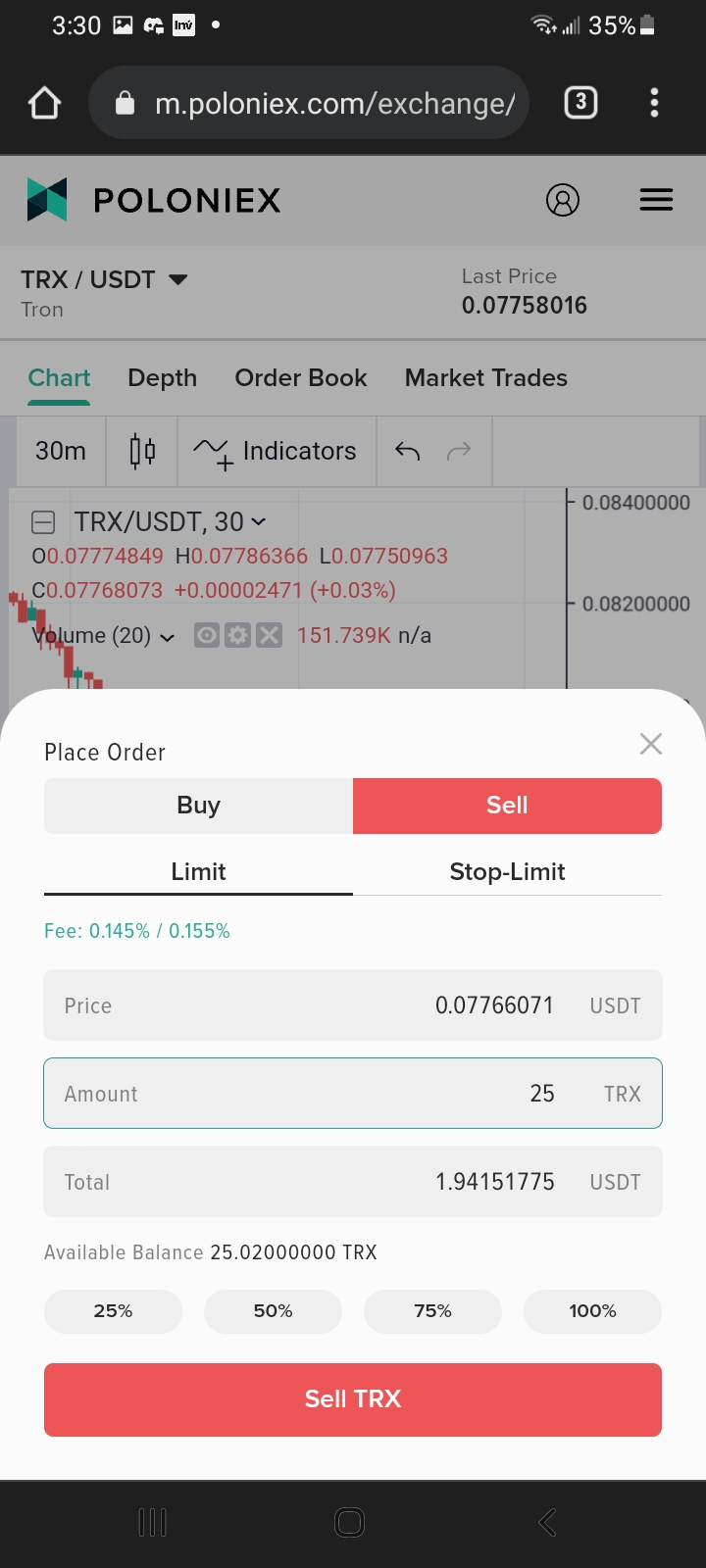Tap the browser address bar
The image size is (706, 1568).
tap(324, 103)
